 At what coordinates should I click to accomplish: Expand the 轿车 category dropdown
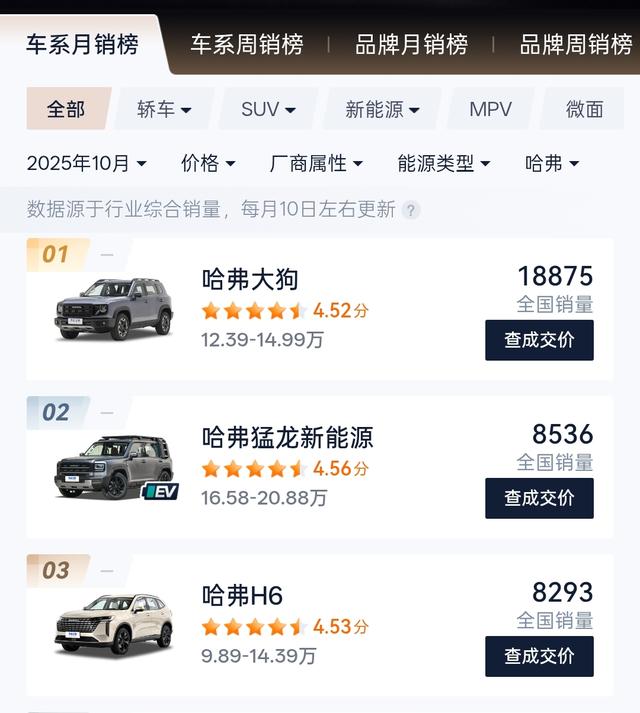[164, 109]
